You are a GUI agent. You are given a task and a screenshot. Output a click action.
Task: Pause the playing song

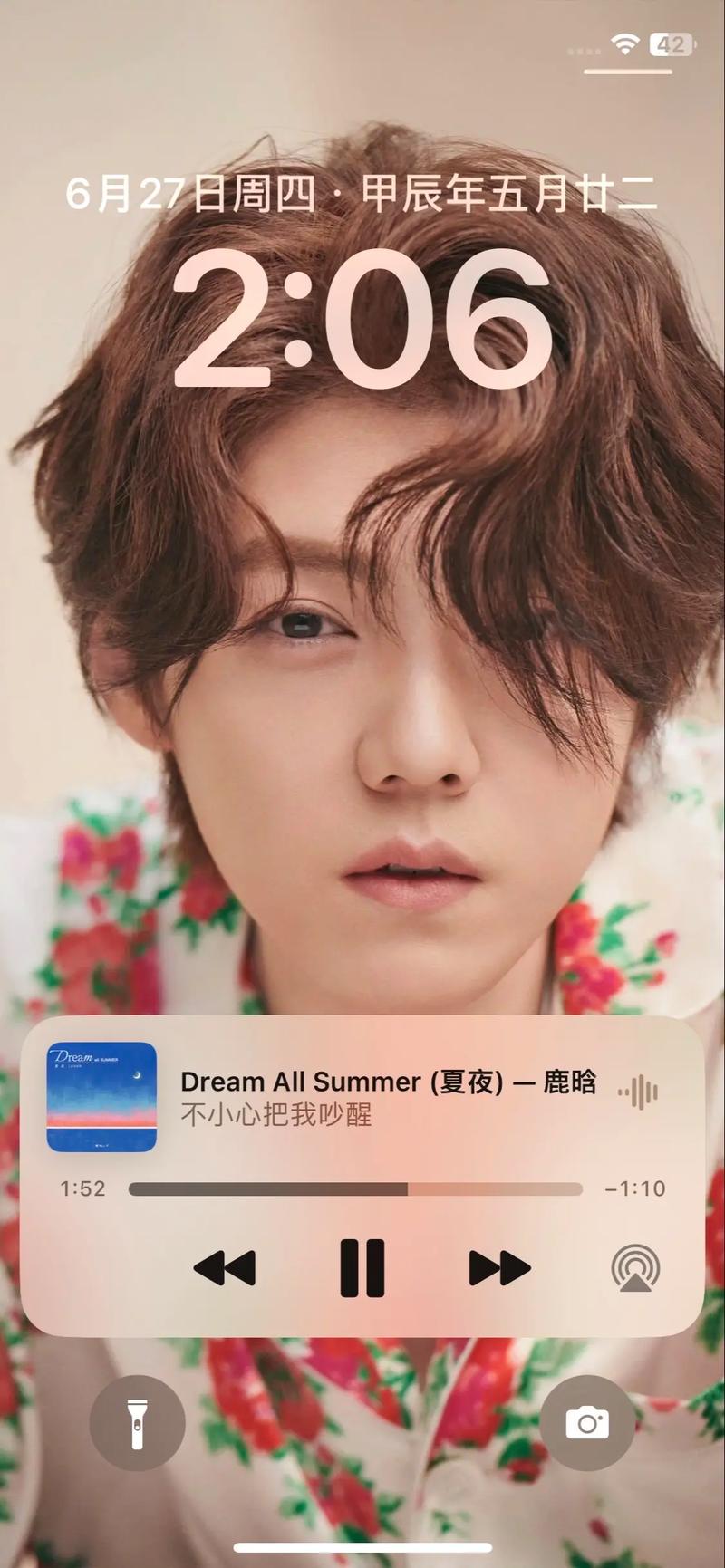pos(362,1267)
